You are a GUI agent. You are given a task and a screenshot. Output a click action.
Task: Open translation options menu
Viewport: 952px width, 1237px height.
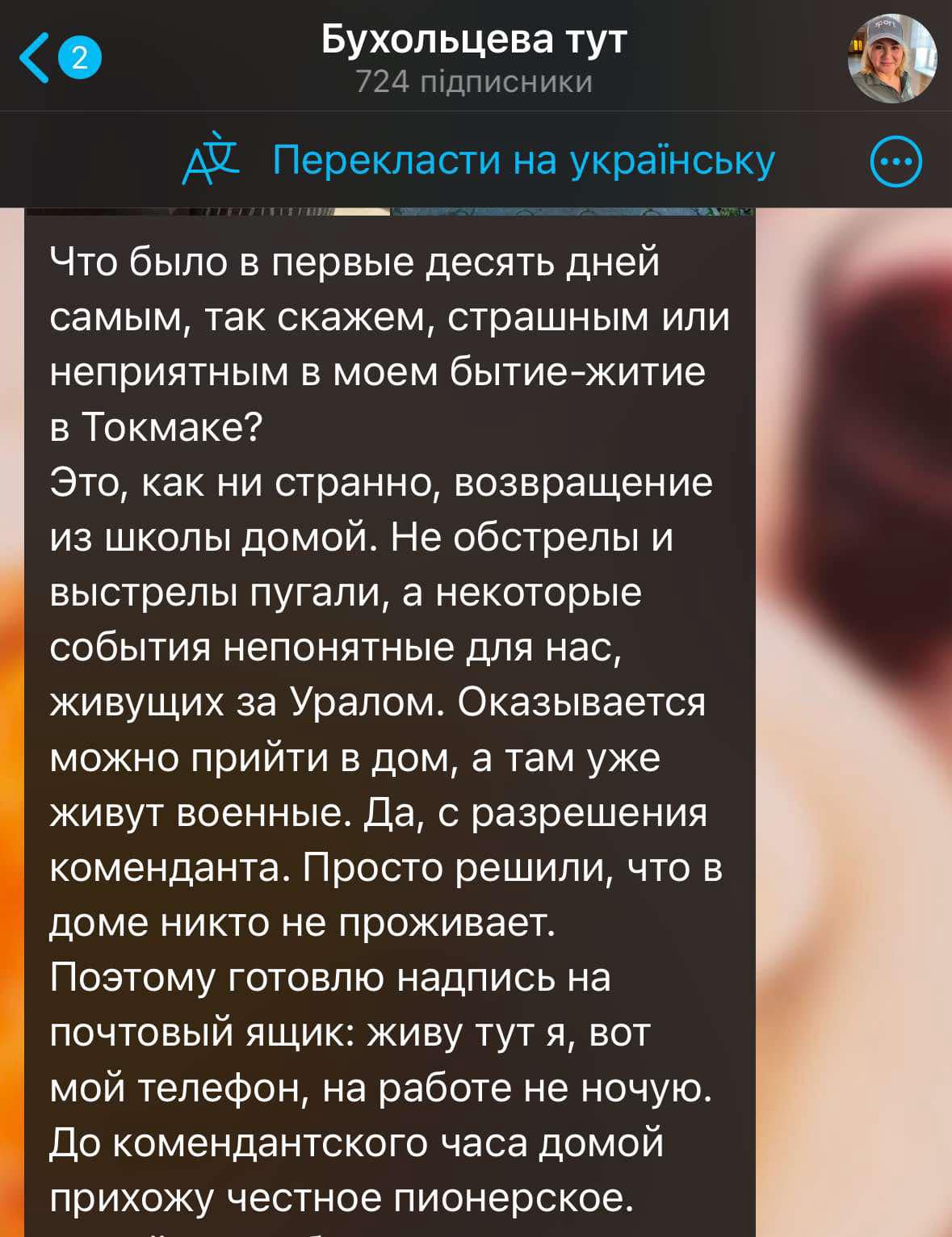pos(895,161)
